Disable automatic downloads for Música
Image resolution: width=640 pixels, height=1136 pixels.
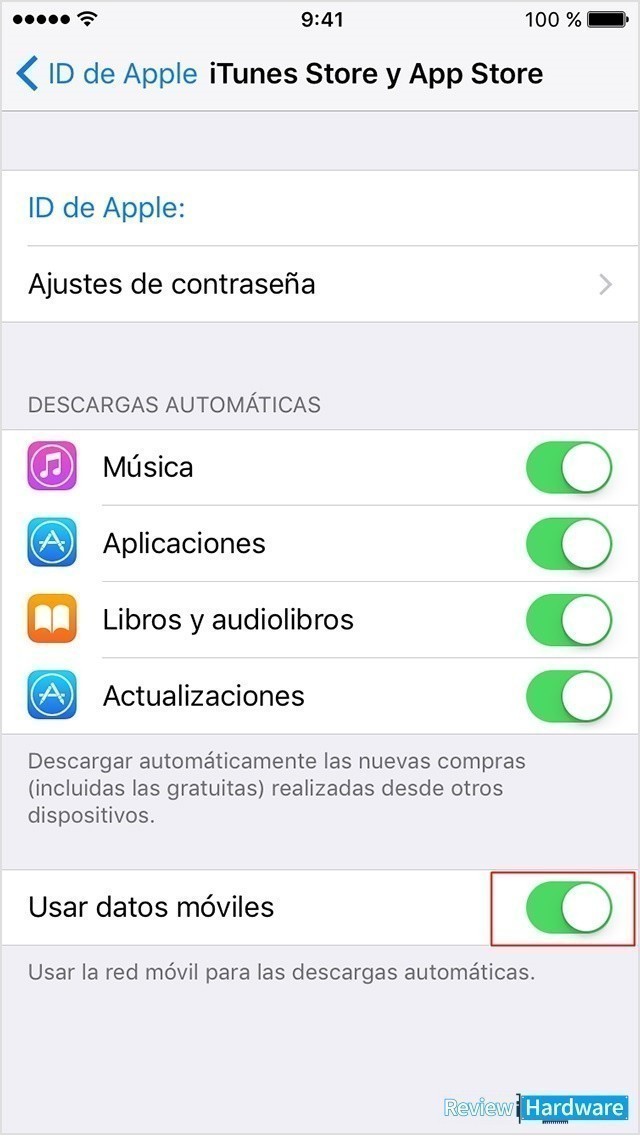(x=569, y=468)
